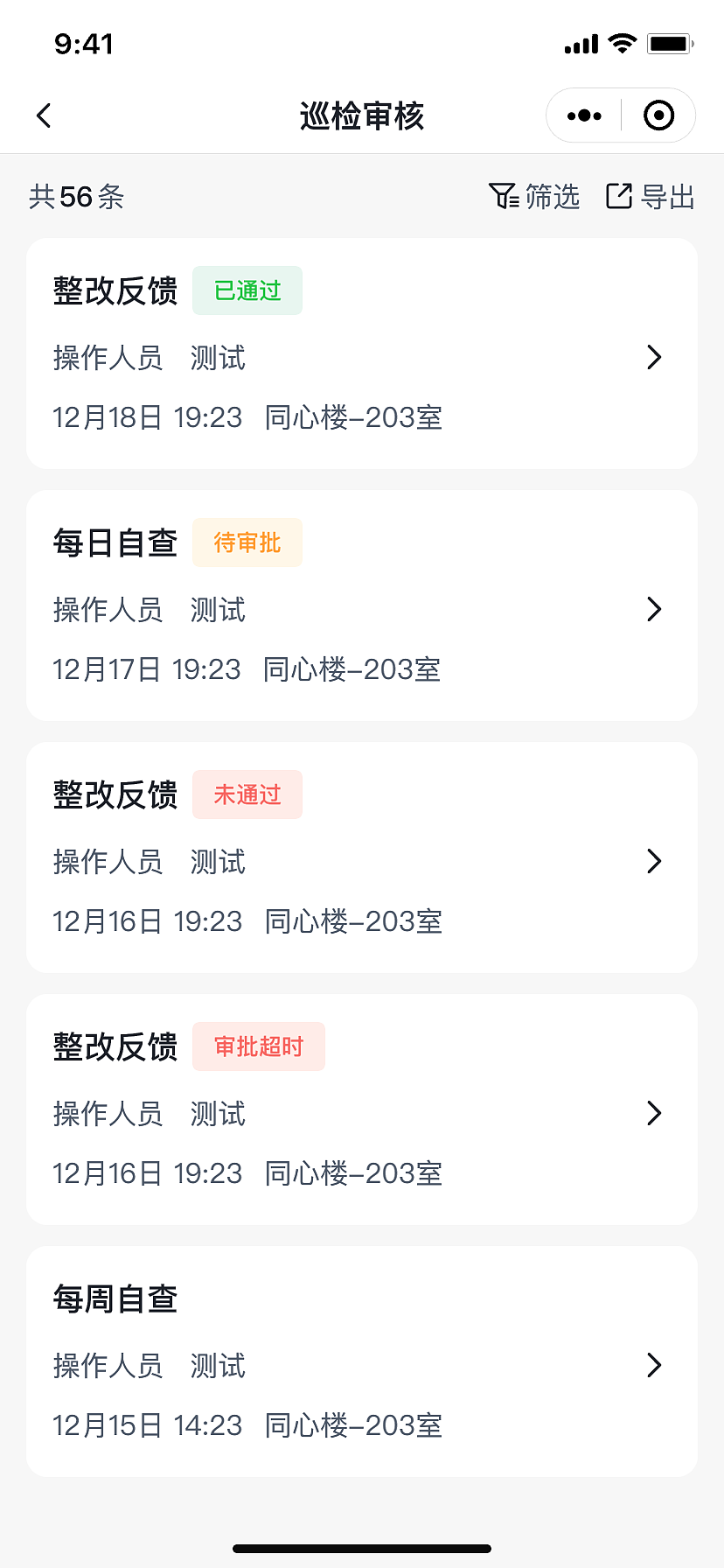Tap 同心楼-203室 on the 每周自查 card

click(353, 1425)
